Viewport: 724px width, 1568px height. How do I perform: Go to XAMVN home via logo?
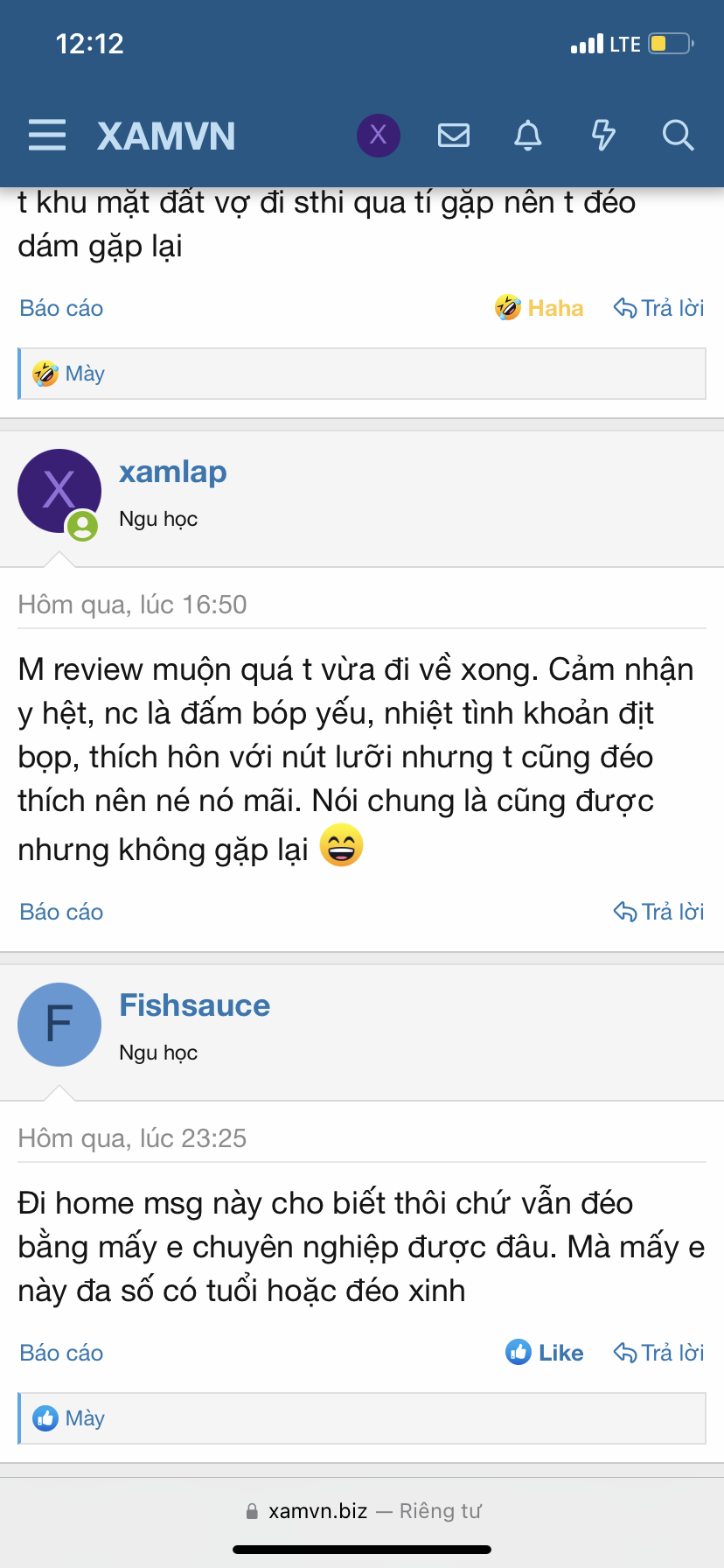pyautogui.click(x=166, y=136)
